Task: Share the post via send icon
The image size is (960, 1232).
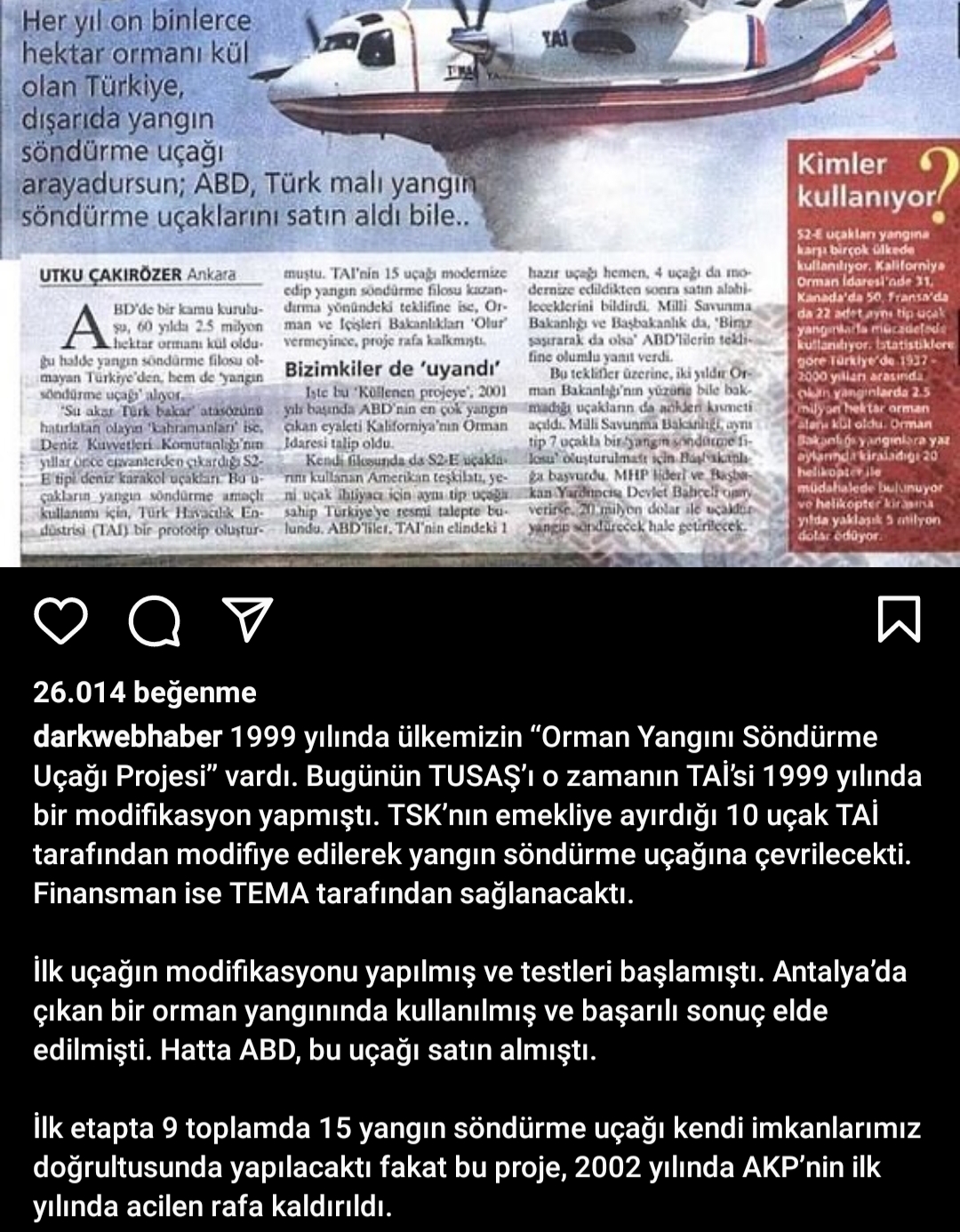Action: point(246,620)
